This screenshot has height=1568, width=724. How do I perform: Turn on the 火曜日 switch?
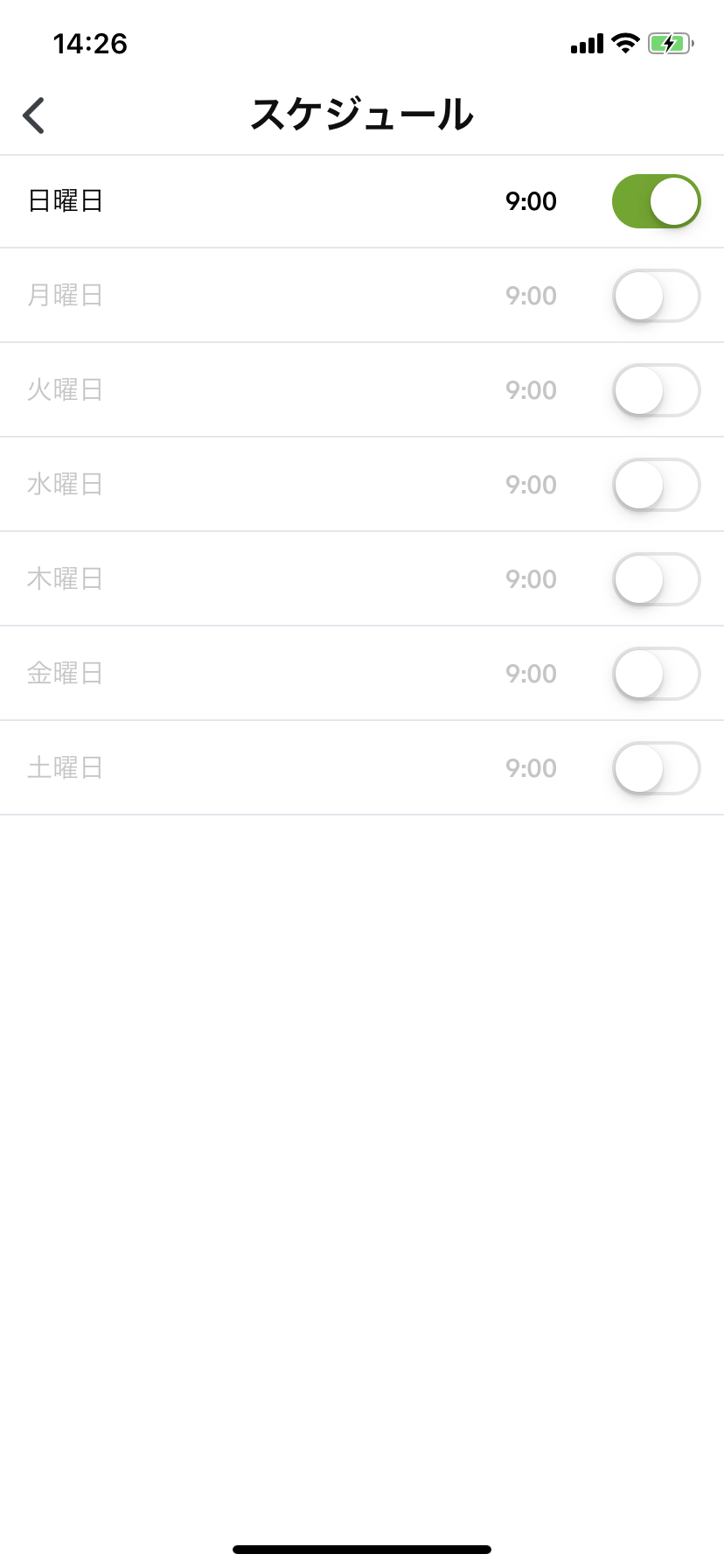(656, 390)
